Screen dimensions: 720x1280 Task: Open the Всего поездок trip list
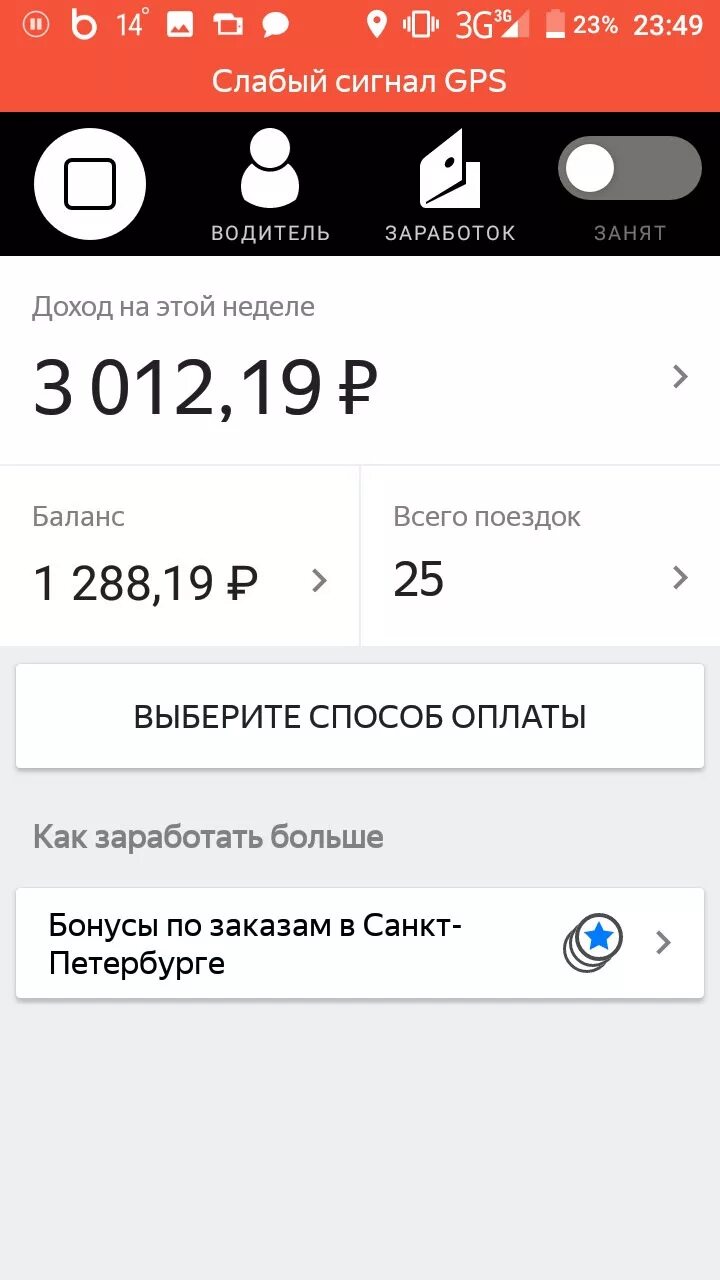pos(540,557)
